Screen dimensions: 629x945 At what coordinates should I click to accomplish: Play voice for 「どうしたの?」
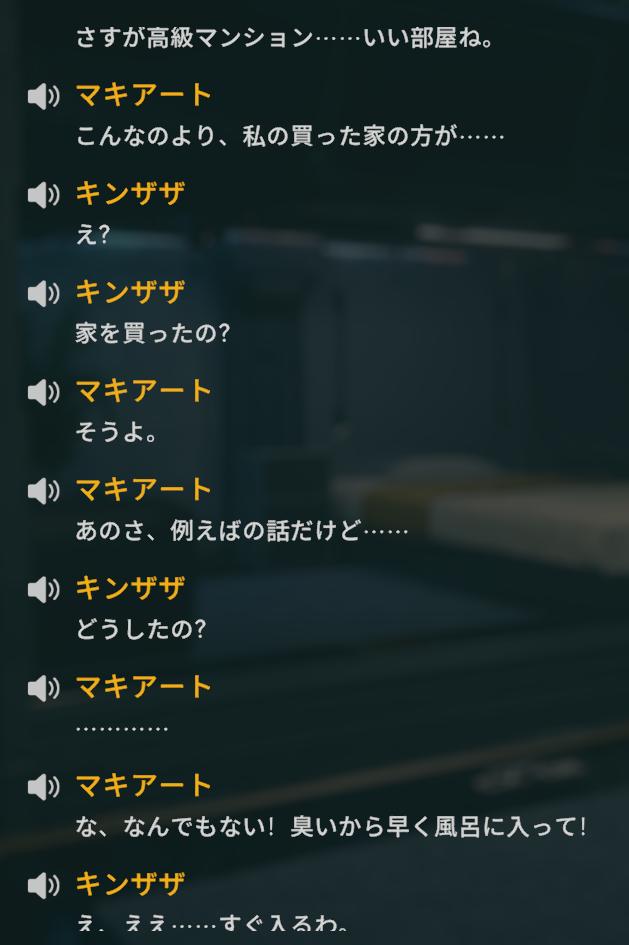(x=43, y=589)
